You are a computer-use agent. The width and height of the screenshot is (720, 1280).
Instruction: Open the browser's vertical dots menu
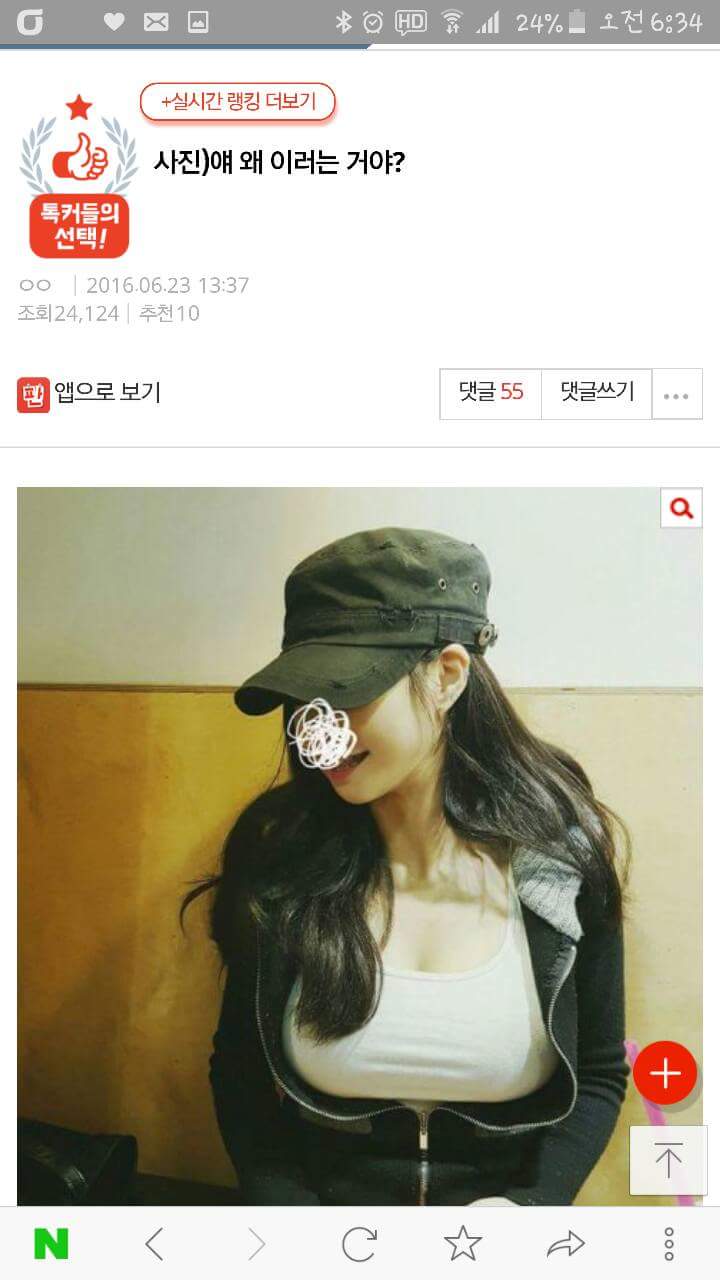[x=669, y=1244]
